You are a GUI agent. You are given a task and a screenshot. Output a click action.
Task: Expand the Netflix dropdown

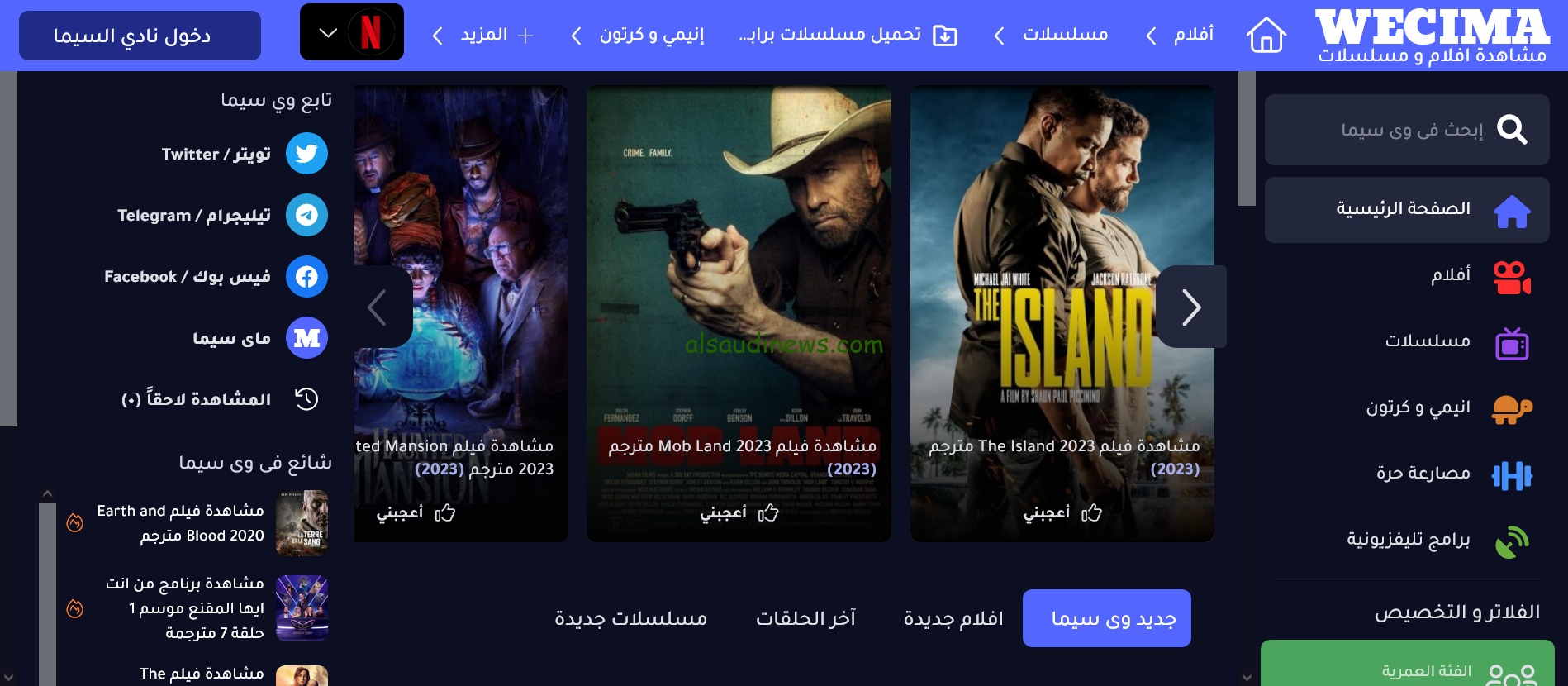pyautogui.click(x=329, y=33)
